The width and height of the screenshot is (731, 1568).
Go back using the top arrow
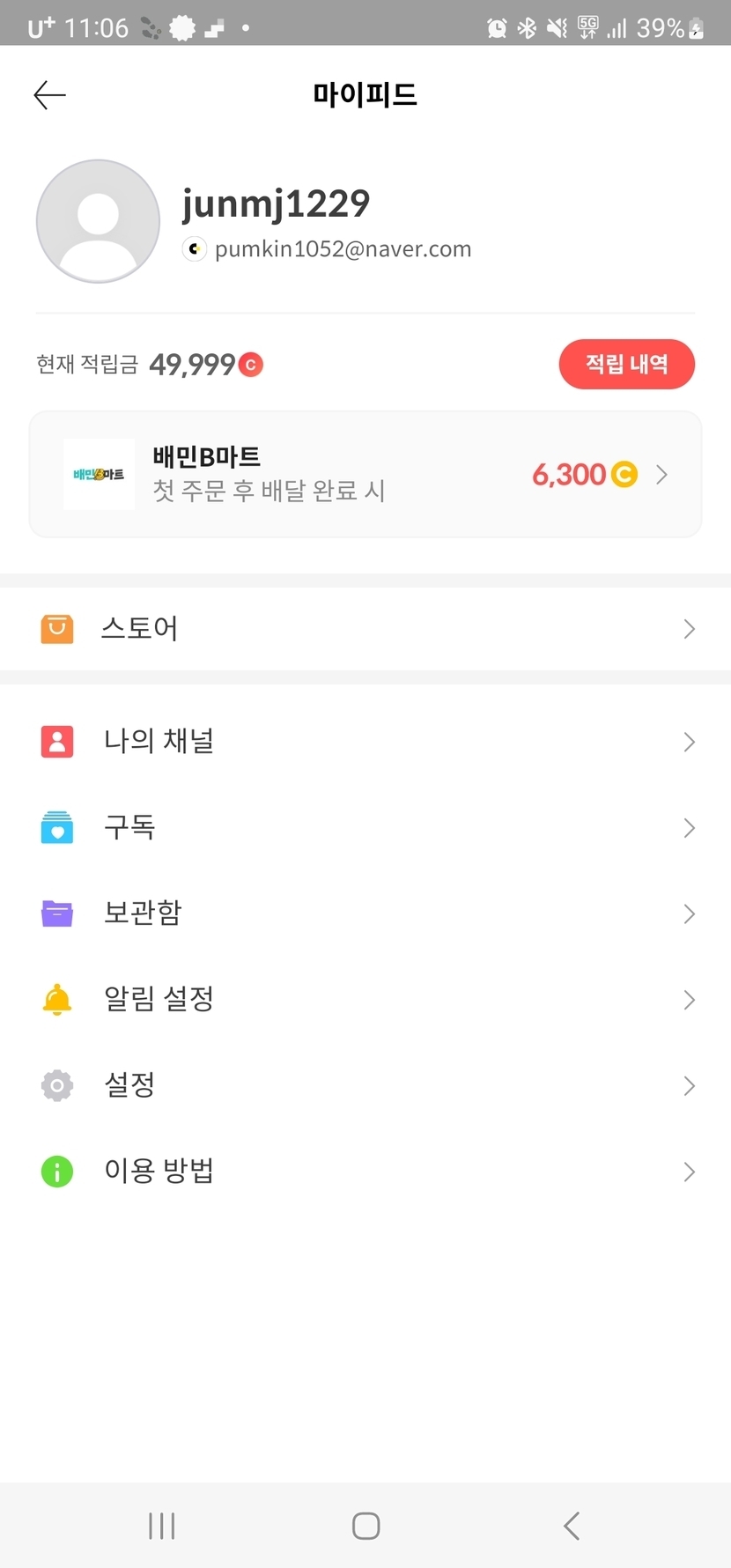(49, 95)
